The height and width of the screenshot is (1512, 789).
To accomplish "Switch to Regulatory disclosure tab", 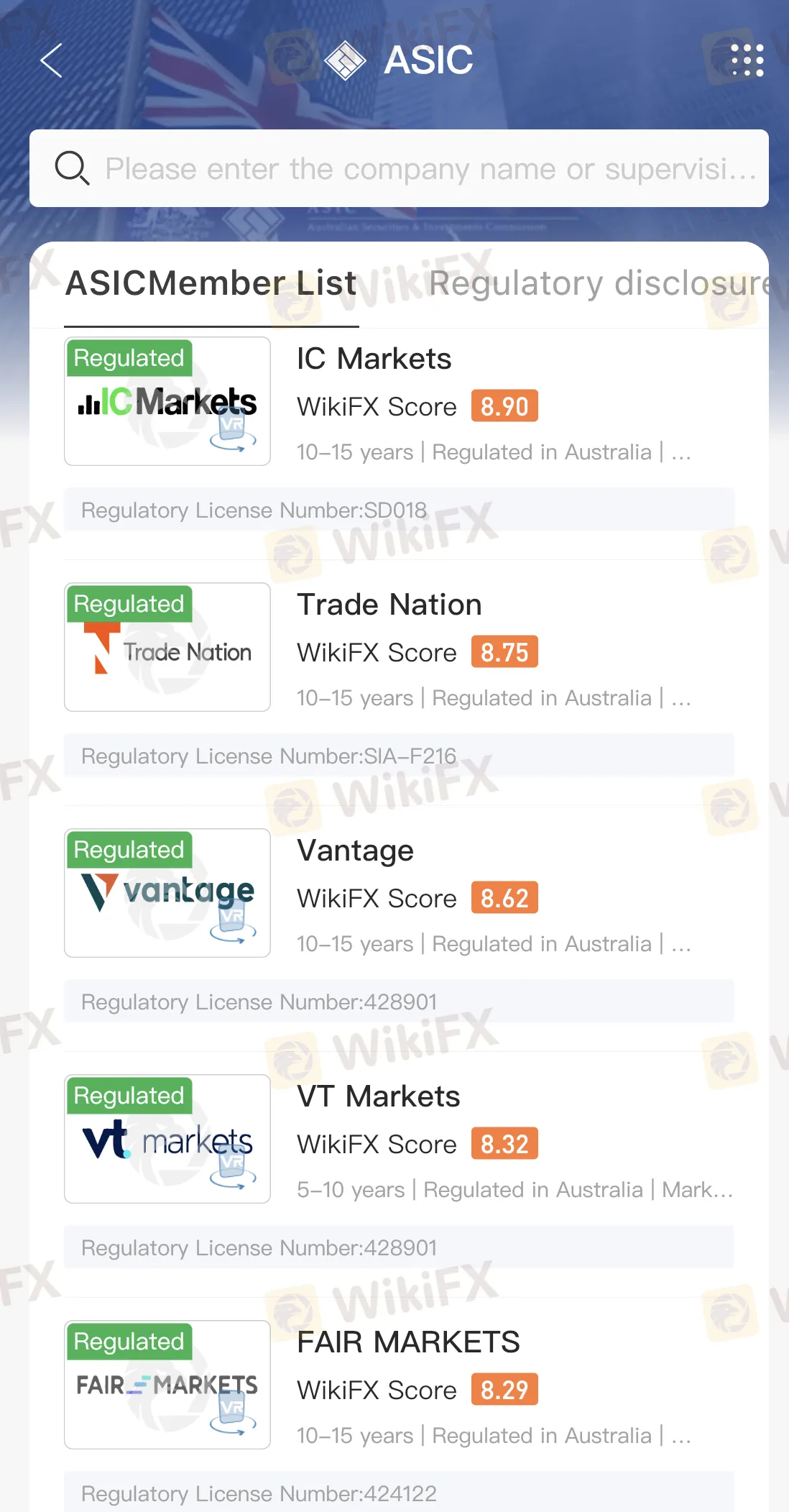I will (x=598, y=283).
